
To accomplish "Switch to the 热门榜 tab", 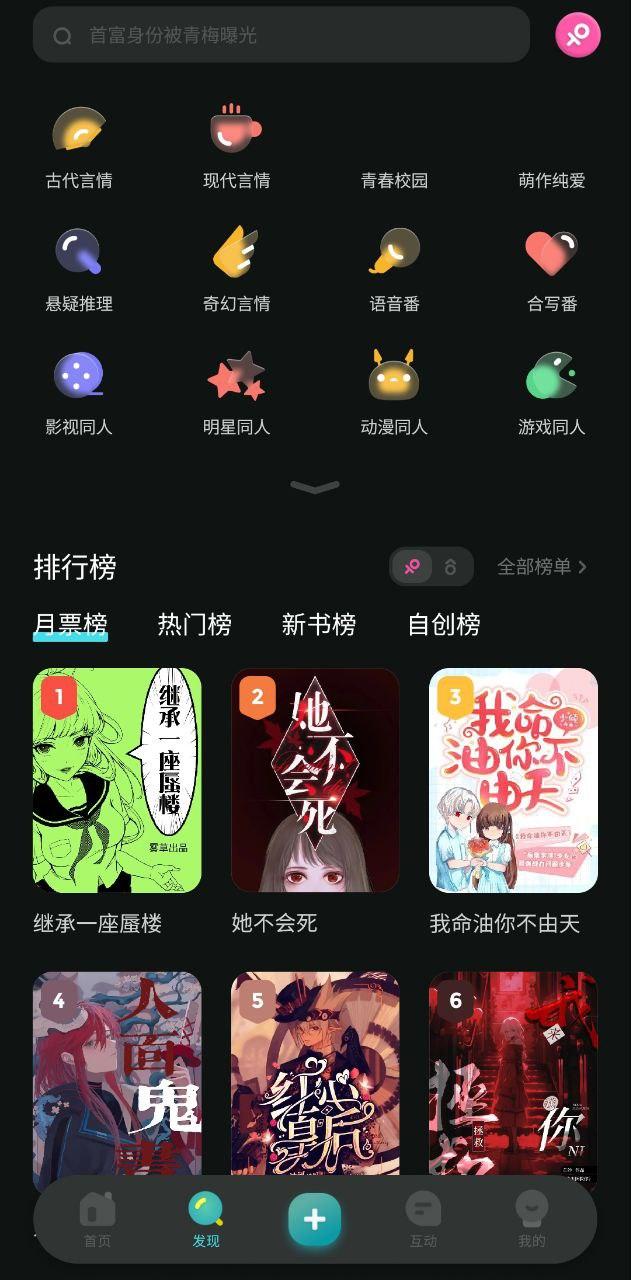I will (195, 625).
